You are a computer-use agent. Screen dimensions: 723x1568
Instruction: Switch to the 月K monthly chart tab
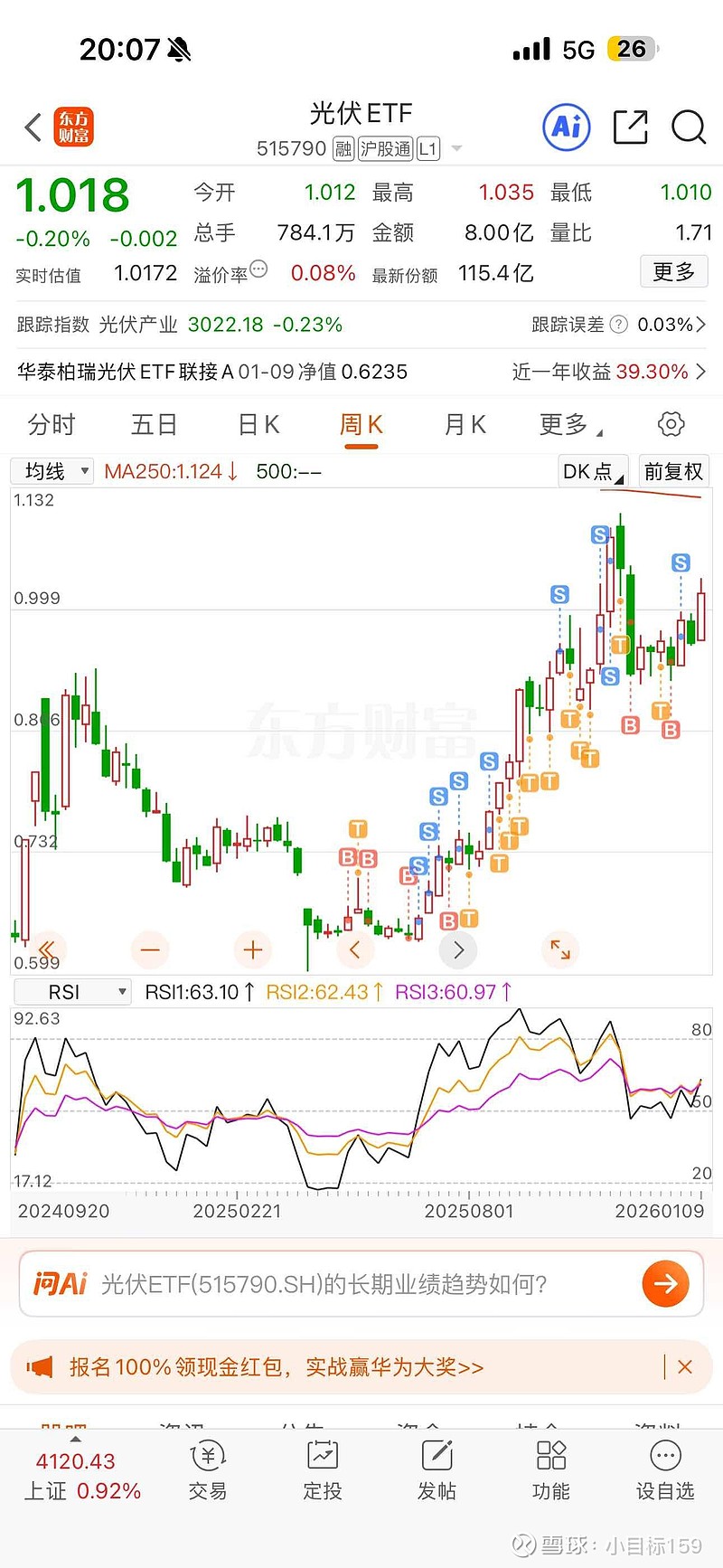465,423
